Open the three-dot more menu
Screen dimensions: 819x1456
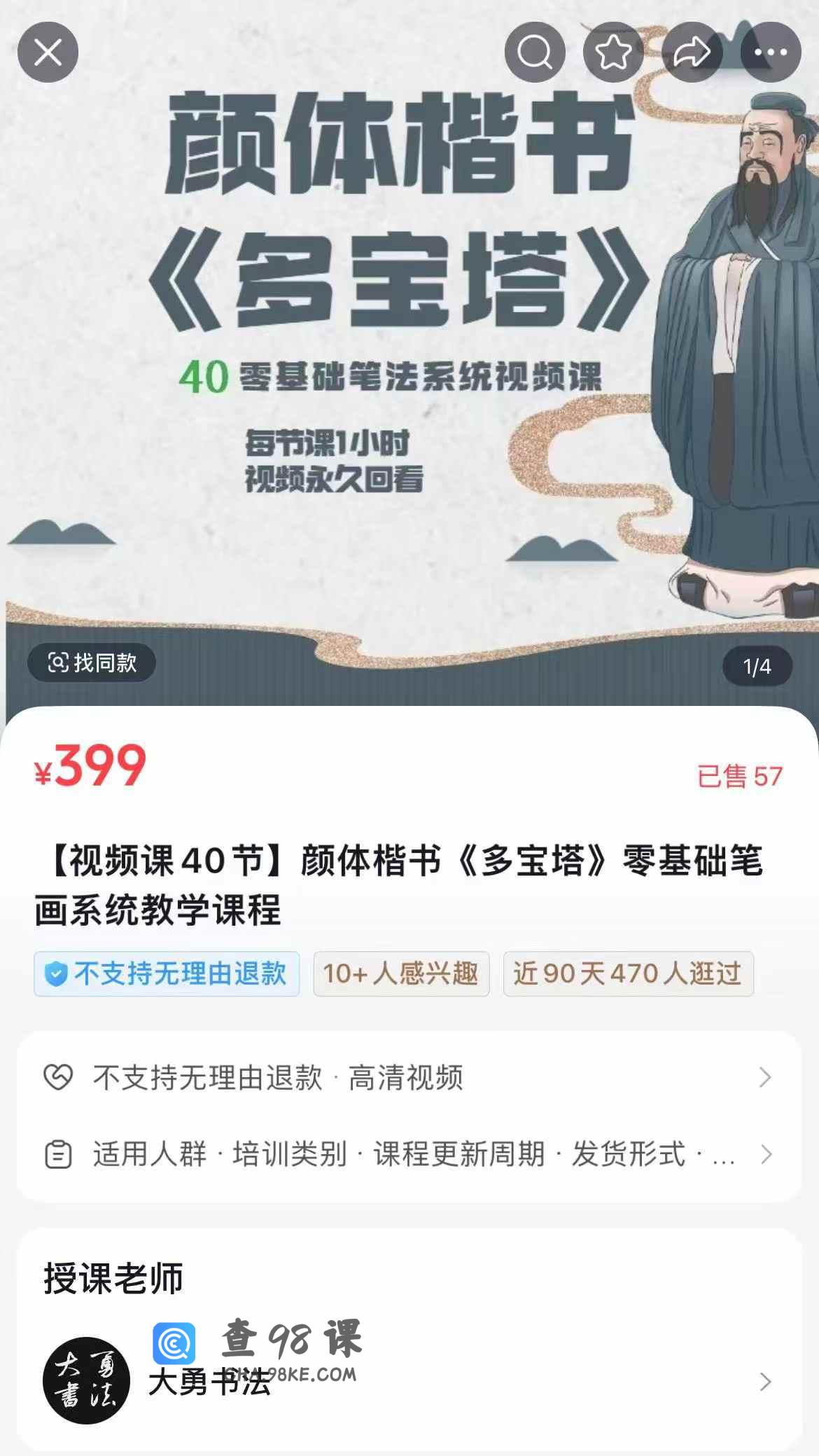coord(770,53)
